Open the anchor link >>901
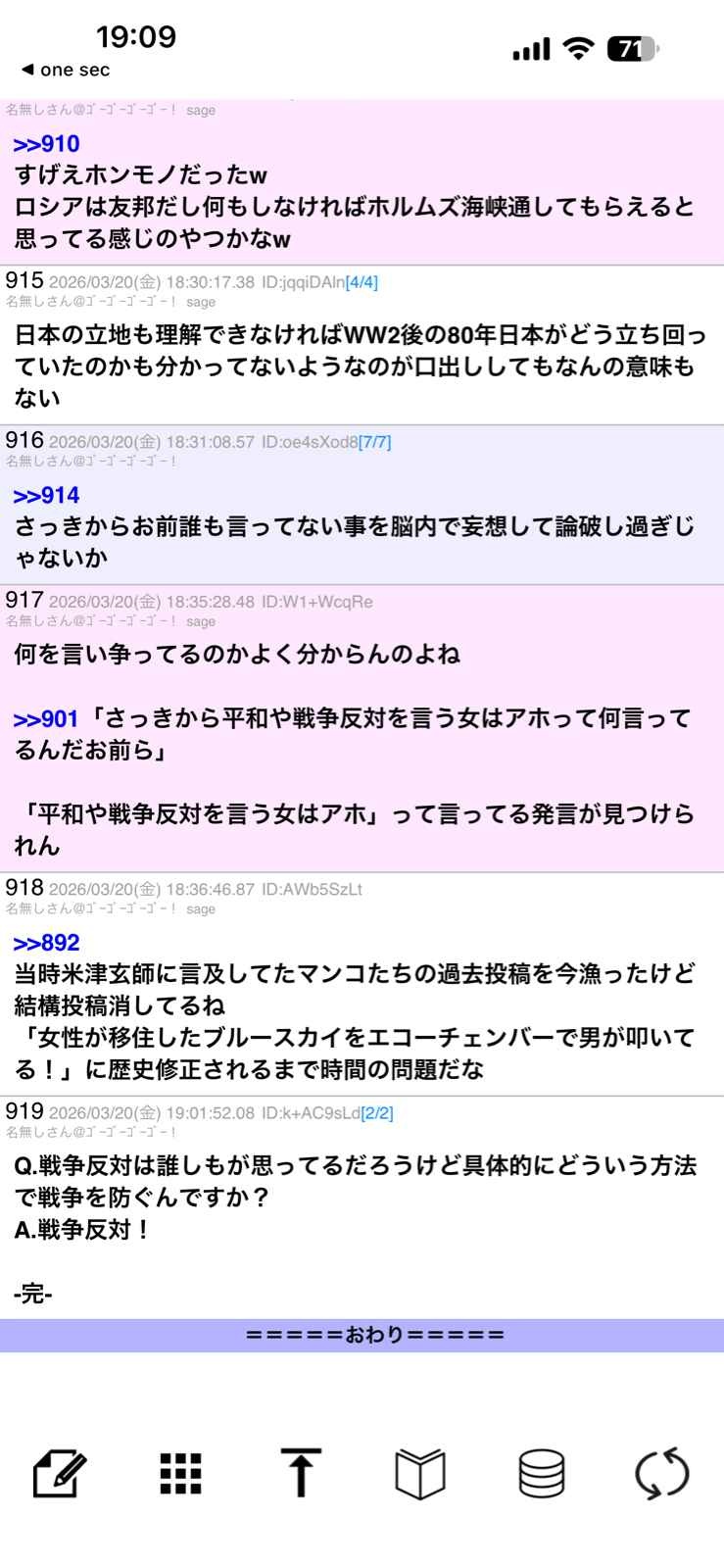 click(x=45, y=718)
